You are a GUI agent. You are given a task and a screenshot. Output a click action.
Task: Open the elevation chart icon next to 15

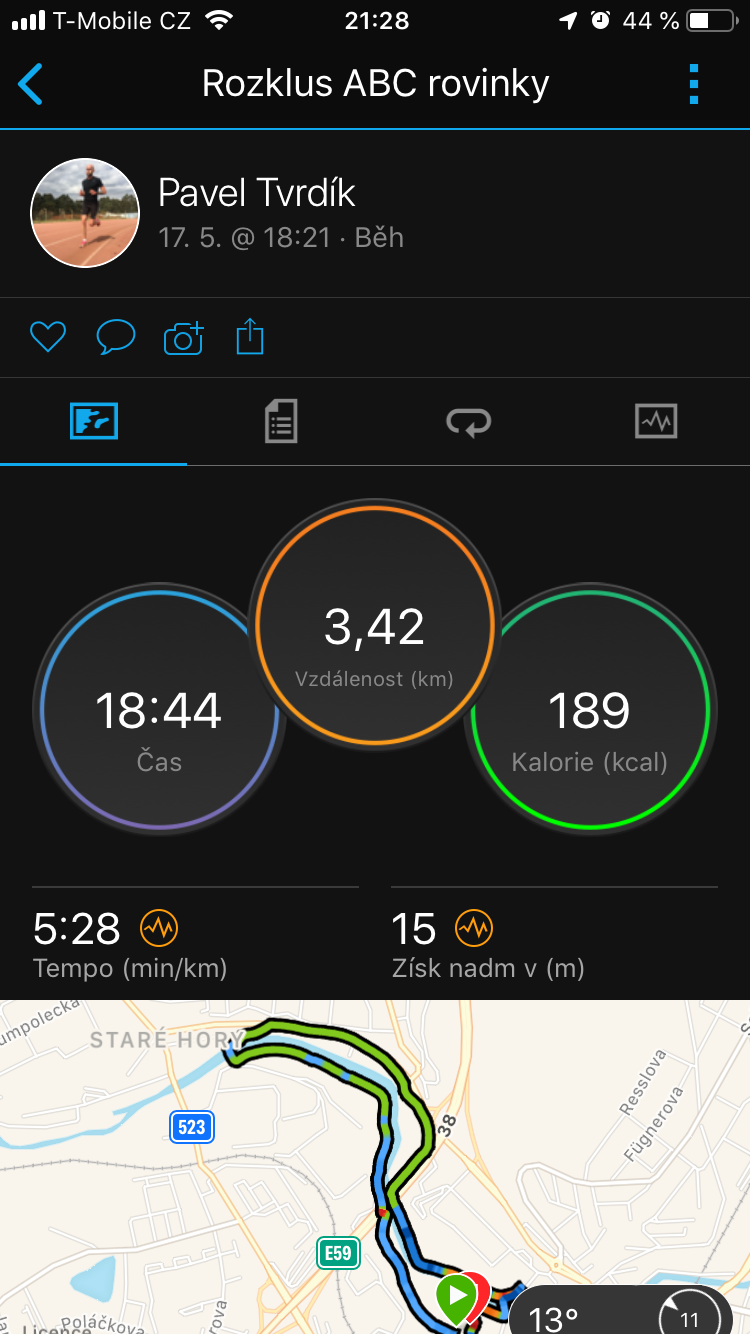pos(474,929)
